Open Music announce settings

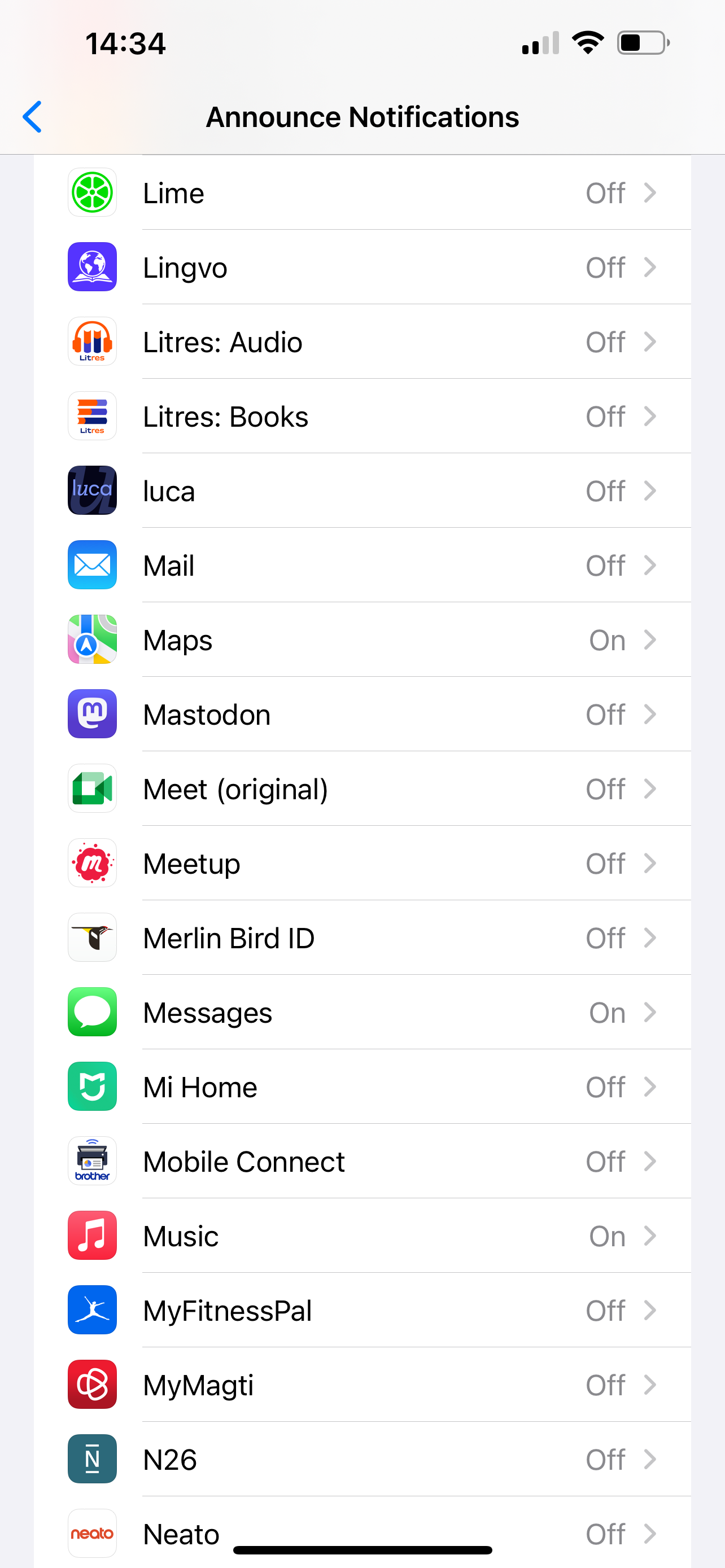(361, 1236)
